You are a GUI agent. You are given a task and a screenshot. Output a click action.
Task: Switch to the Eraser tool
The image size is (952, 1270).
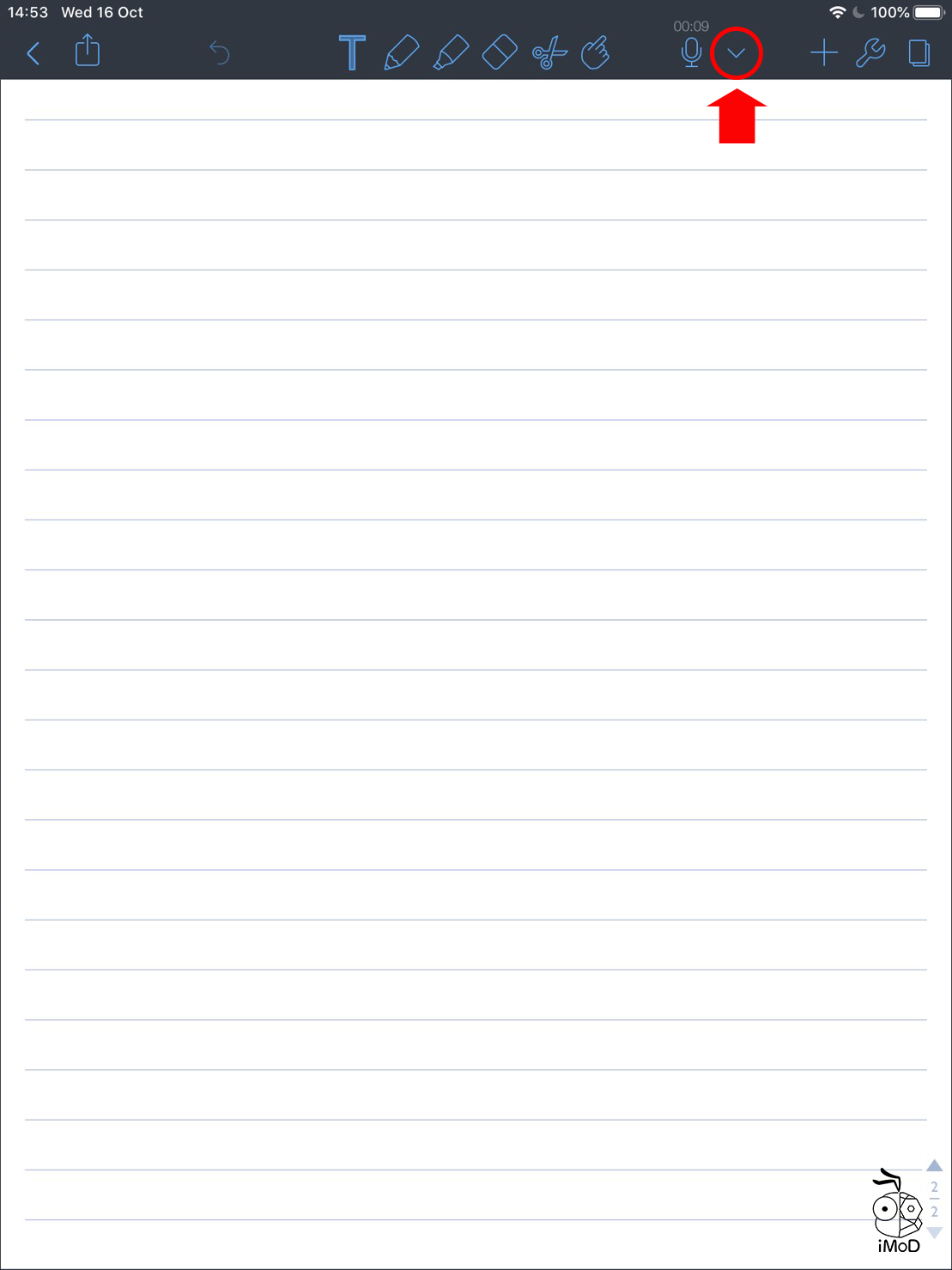499,52
